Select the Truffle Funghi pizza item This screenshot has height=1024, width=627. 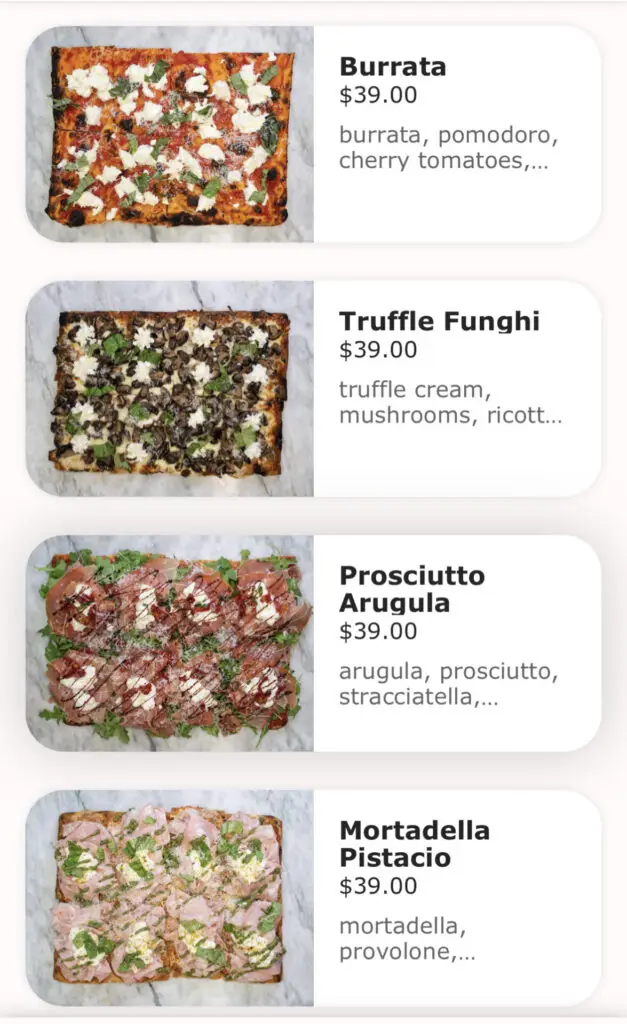[x=313, y=388]
